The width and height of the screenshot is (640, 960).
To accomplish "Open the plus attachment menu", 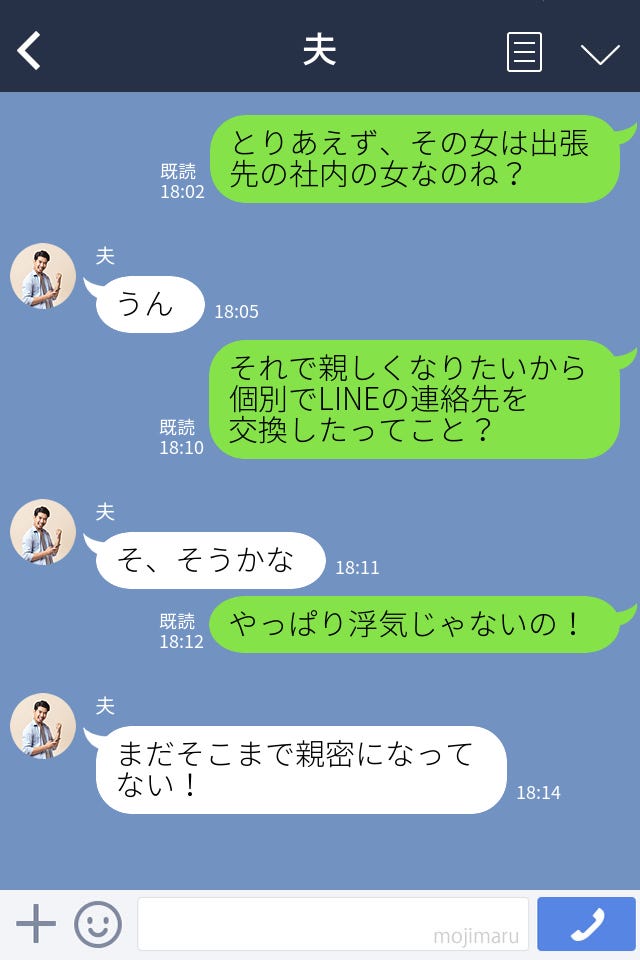I will point(36,924).
